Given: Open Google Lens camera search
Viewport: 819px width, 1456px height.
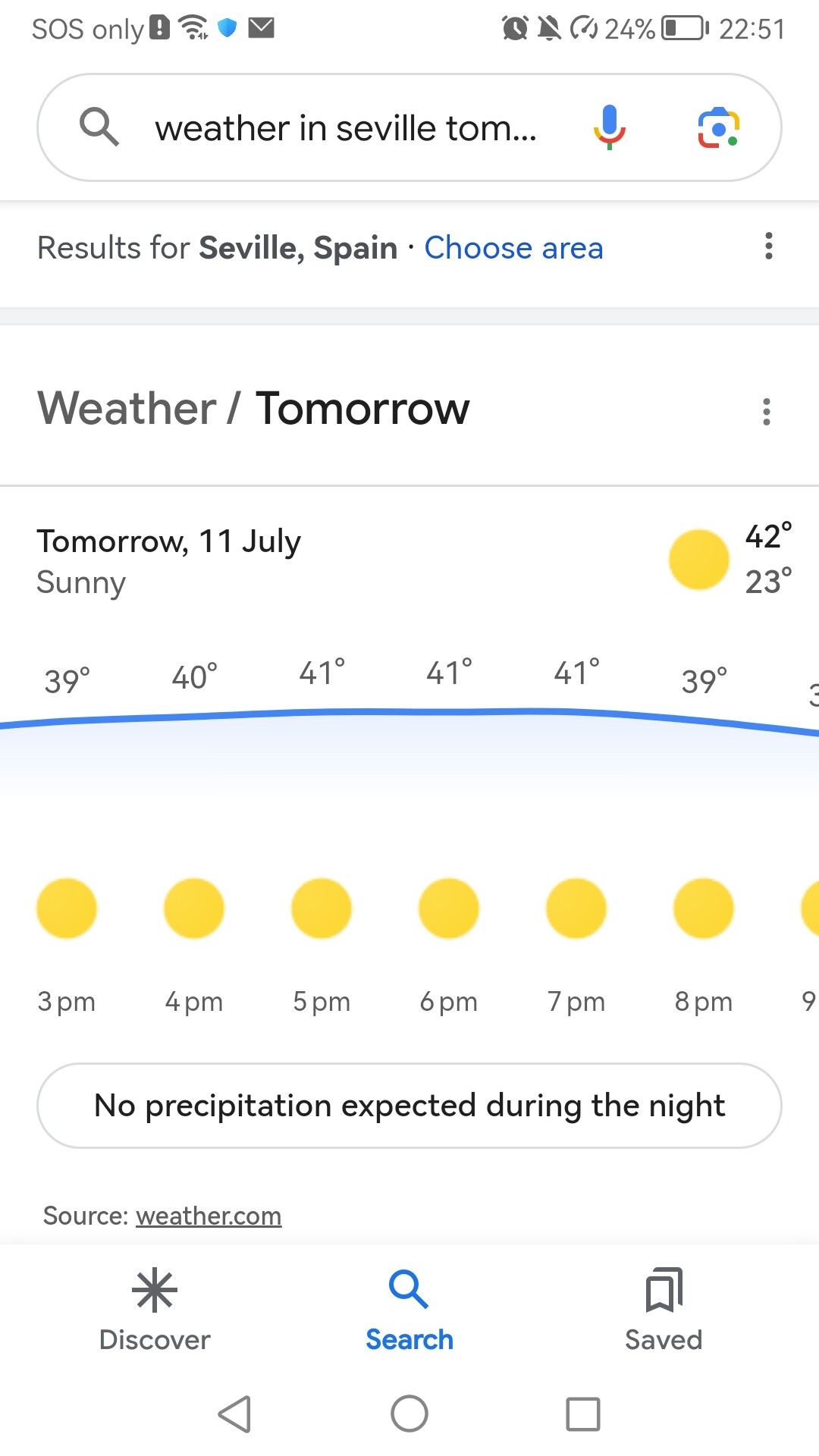Looking at the screenshot, I should coord(718,127).
